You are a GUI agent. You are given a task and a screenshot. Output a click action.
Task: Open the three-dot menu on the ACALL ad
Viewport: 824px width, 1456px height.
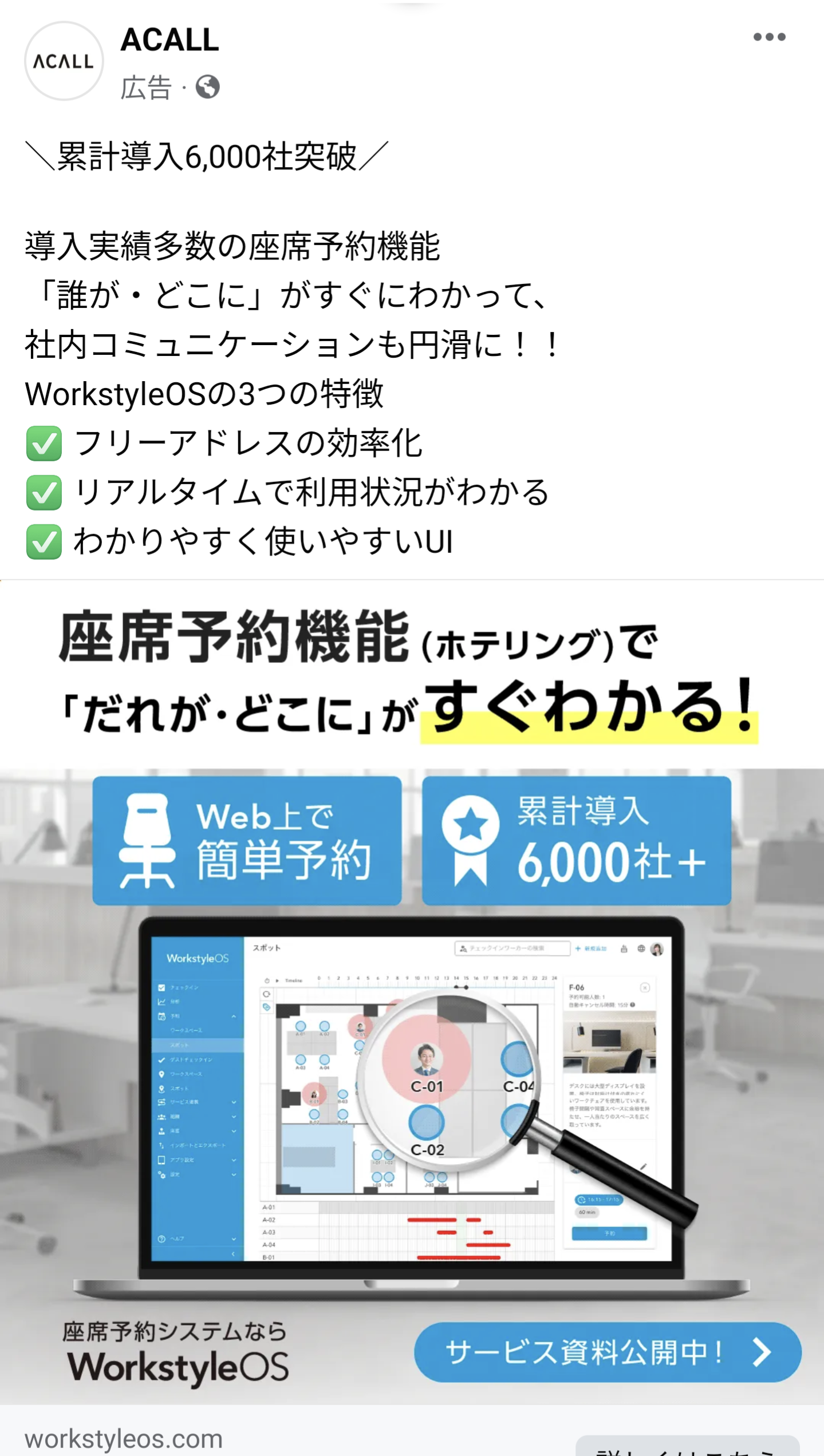[769, 37]
